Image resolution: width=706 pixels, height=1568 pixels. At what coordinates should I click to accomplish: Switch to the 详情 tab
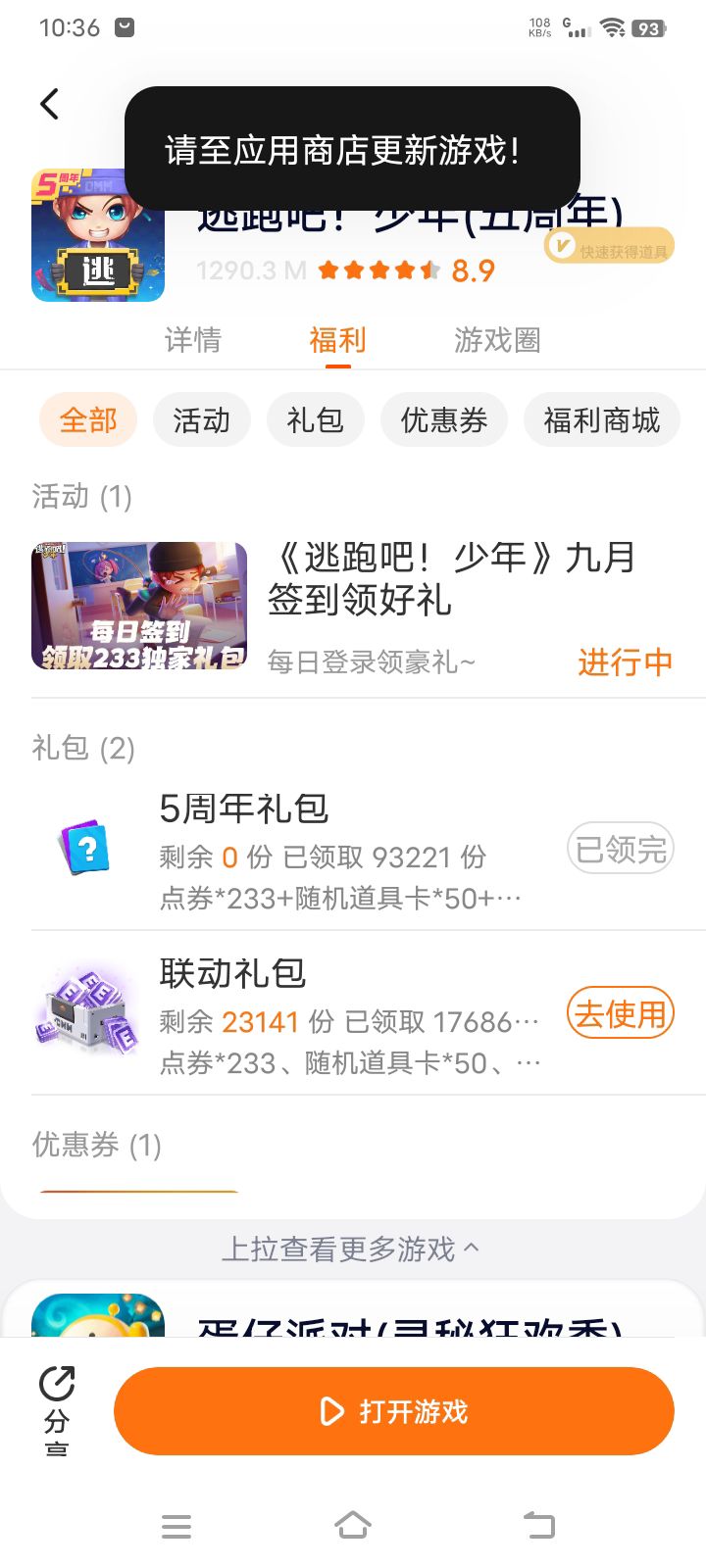tap(193, 340)
